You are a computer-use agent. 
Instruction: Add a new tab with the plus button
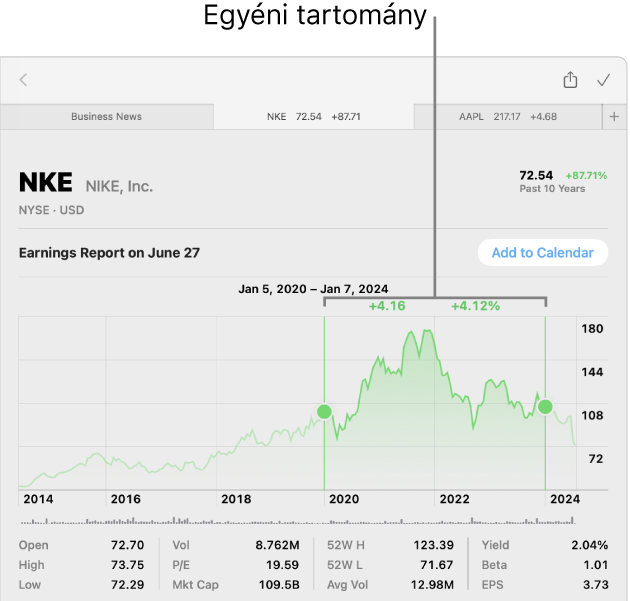[x=614, y=117]
